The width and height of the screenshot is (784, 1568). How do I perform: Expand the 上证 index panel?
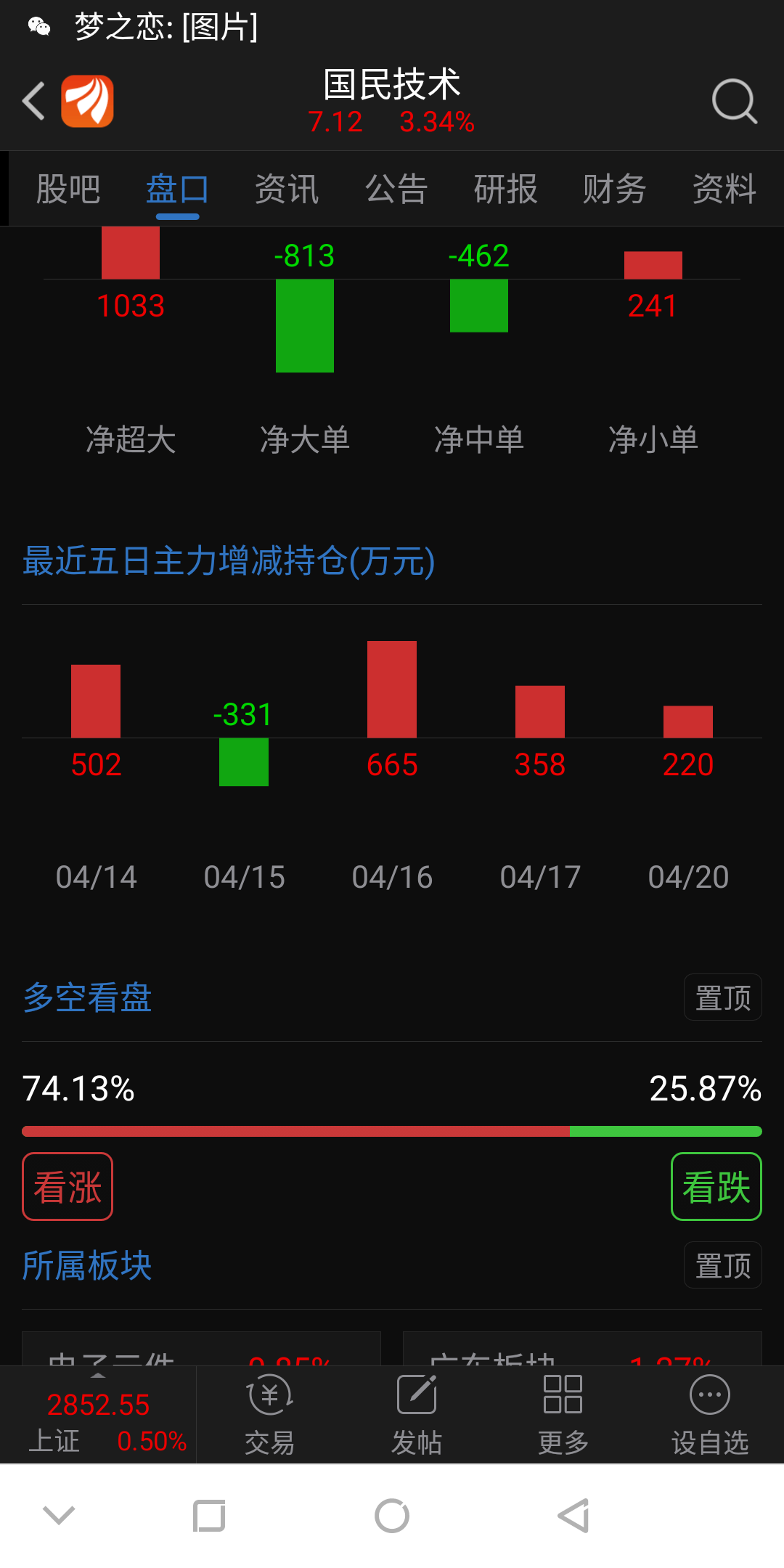(98, 1416)
